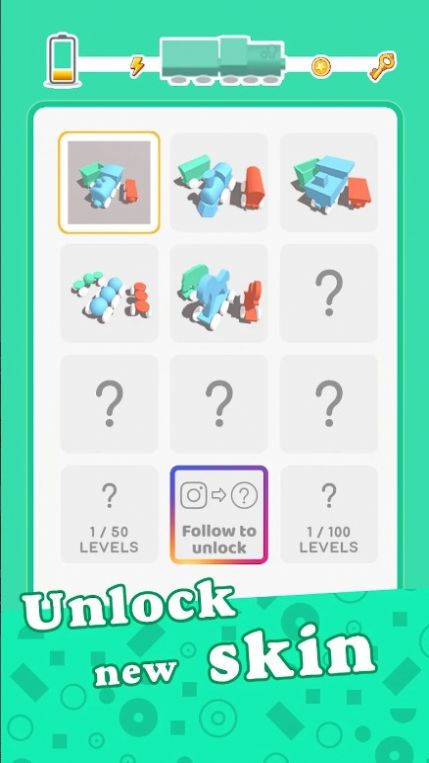Pick the blocky square train skin
Image resolution: width=429 pixels, height=763 pixels.
(329, 182)
